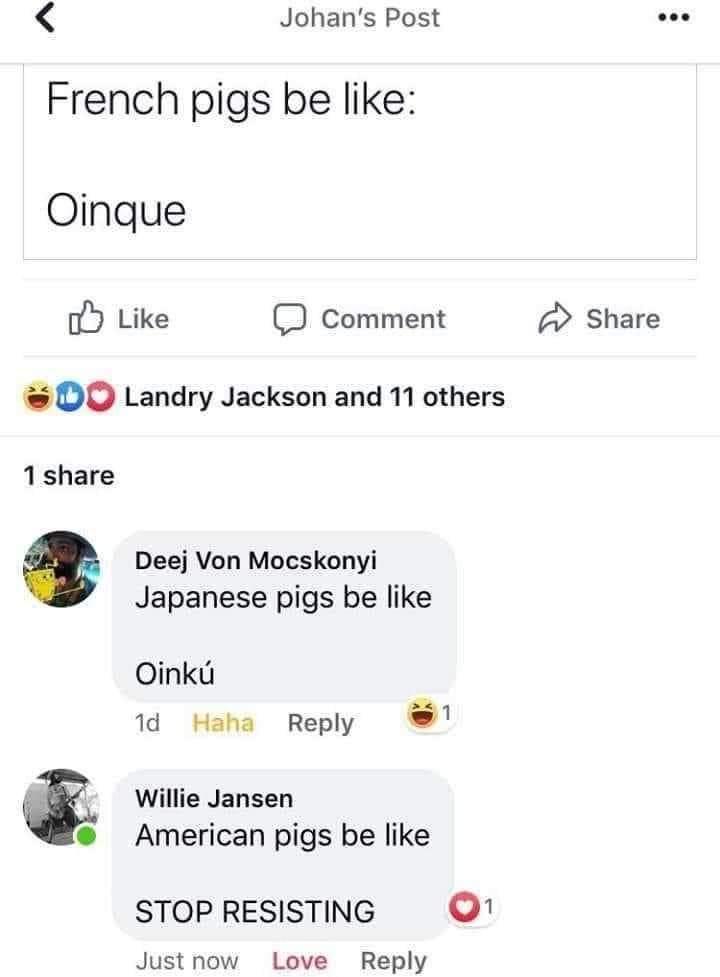Open Deej Von Mocskonyi's name link
The height and width of the screenshot is (977, 720).
click(x=256, y=561)
